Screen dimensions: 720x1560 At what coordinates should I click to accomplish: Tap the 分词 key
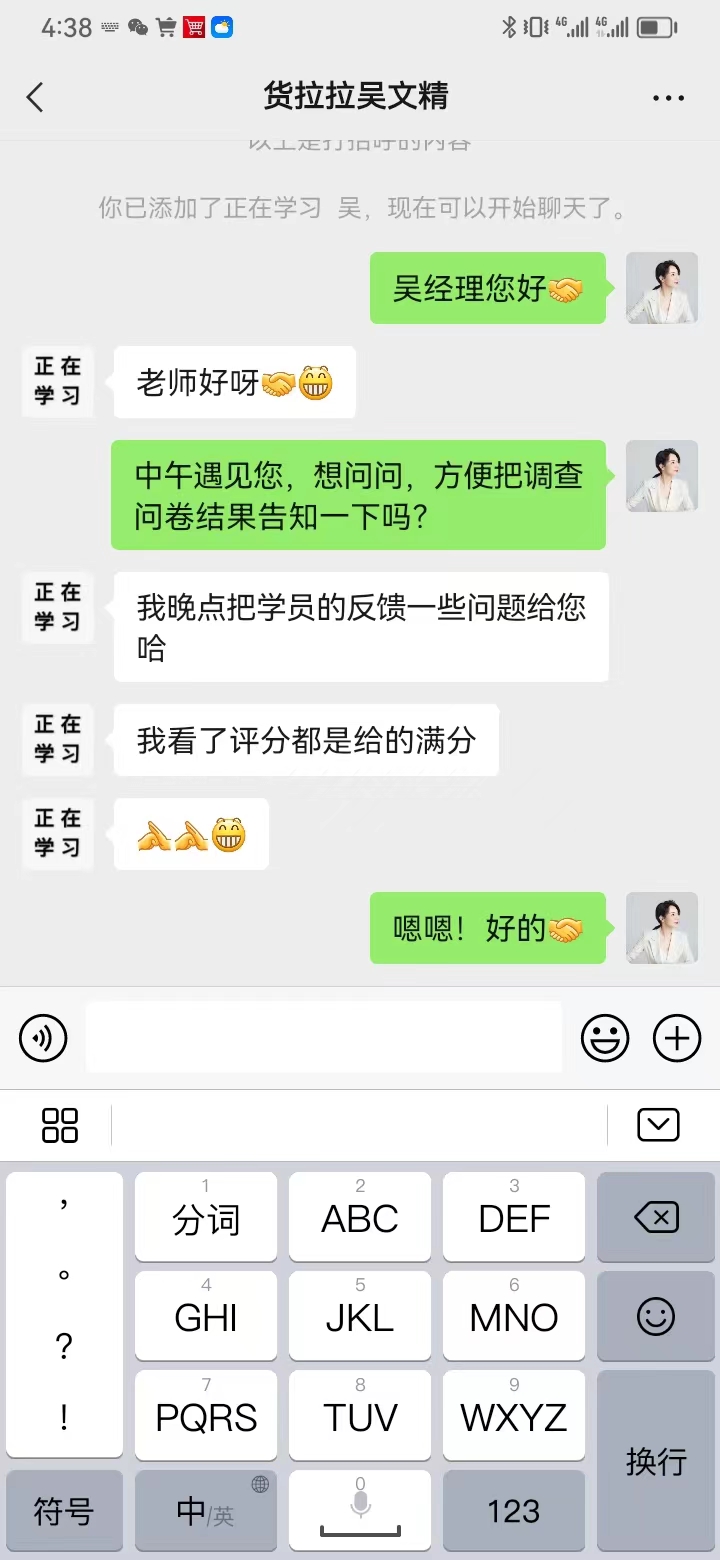point(206,1217)
